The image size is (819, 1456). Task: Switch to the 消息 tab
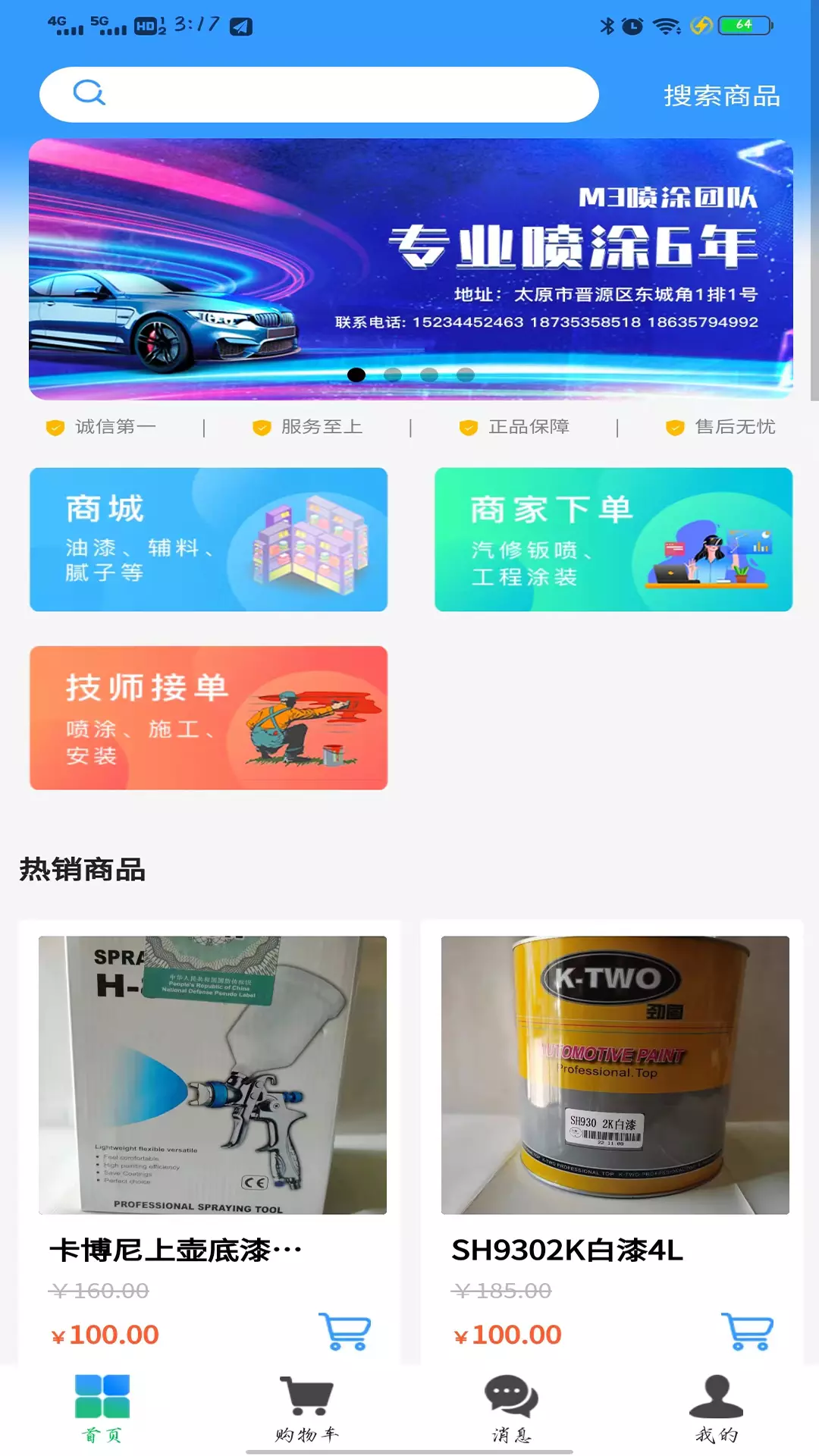tap(512, 1409)
